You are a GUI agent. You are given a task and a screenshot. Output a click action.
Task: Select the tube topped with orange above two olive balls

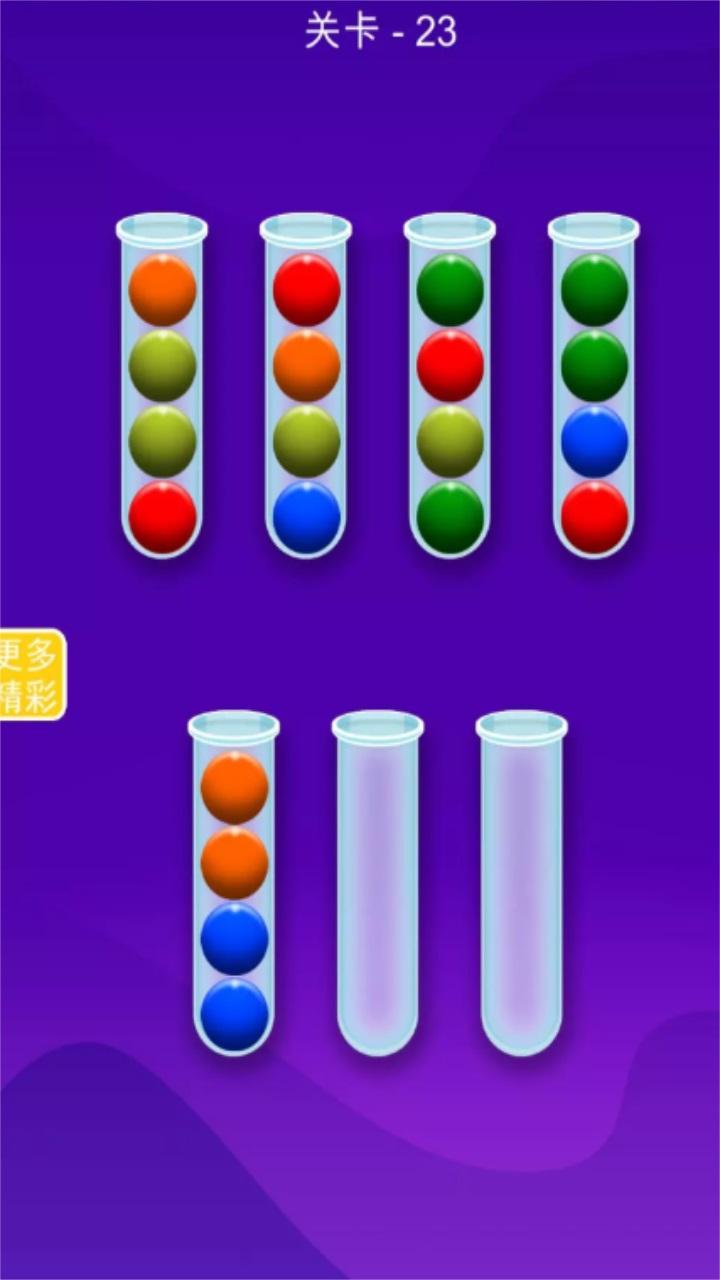click(162, 385)
